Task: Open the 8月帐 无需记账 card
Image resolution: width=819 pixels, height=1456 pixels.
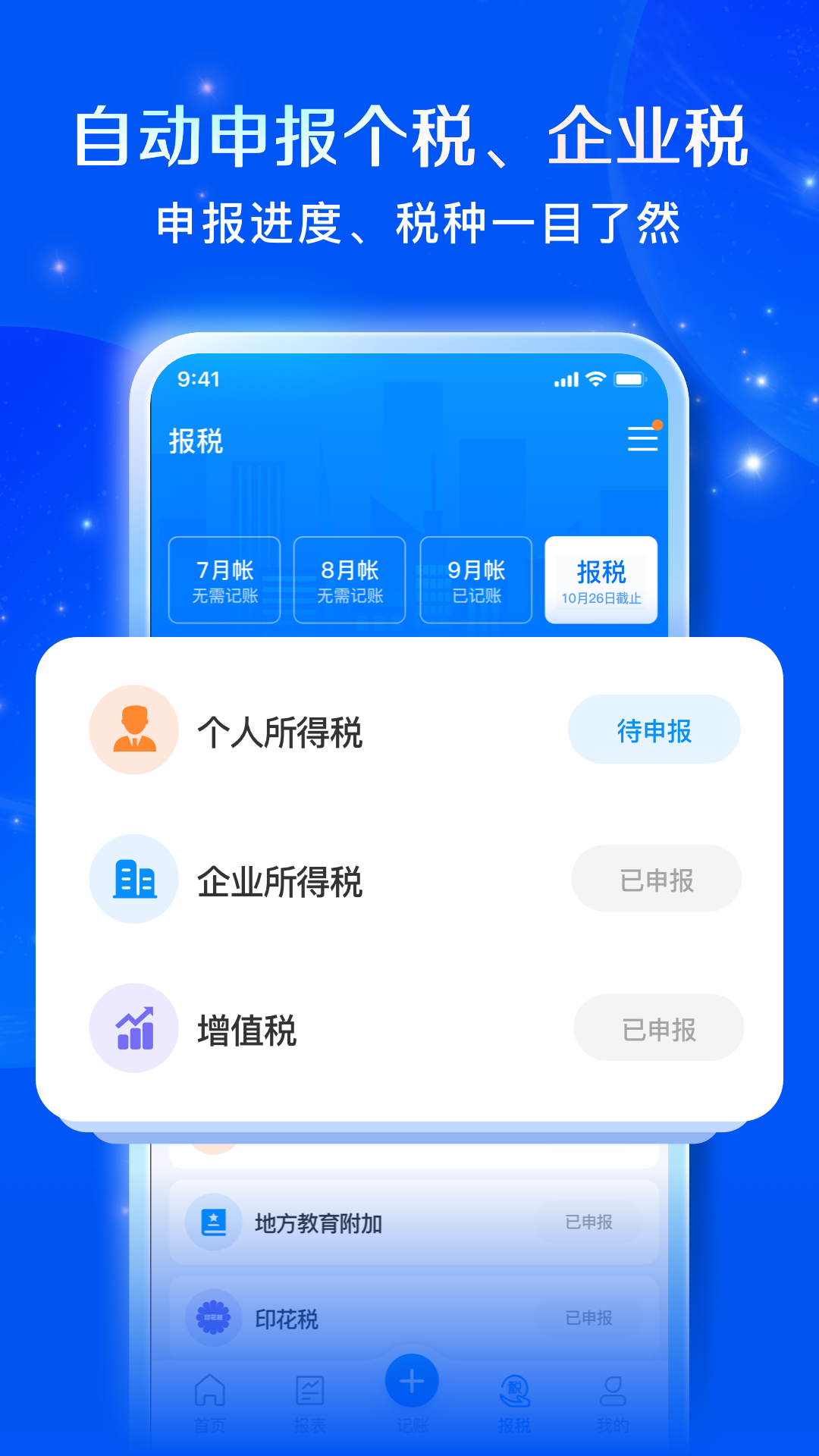Action: tap(350, 579)
